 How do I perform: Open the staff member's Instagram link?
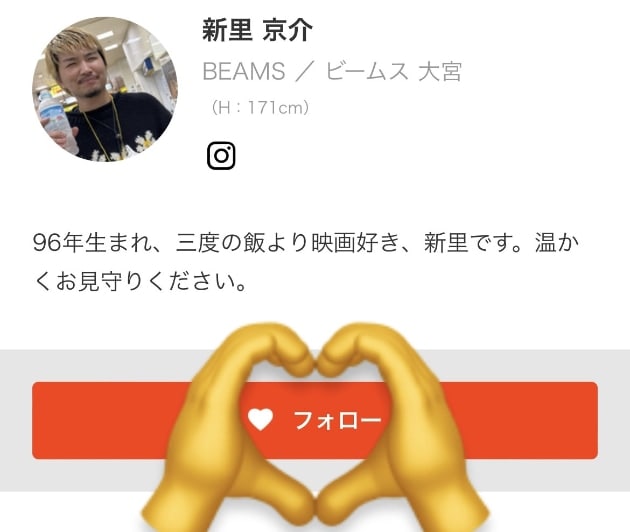pos(221,156)
